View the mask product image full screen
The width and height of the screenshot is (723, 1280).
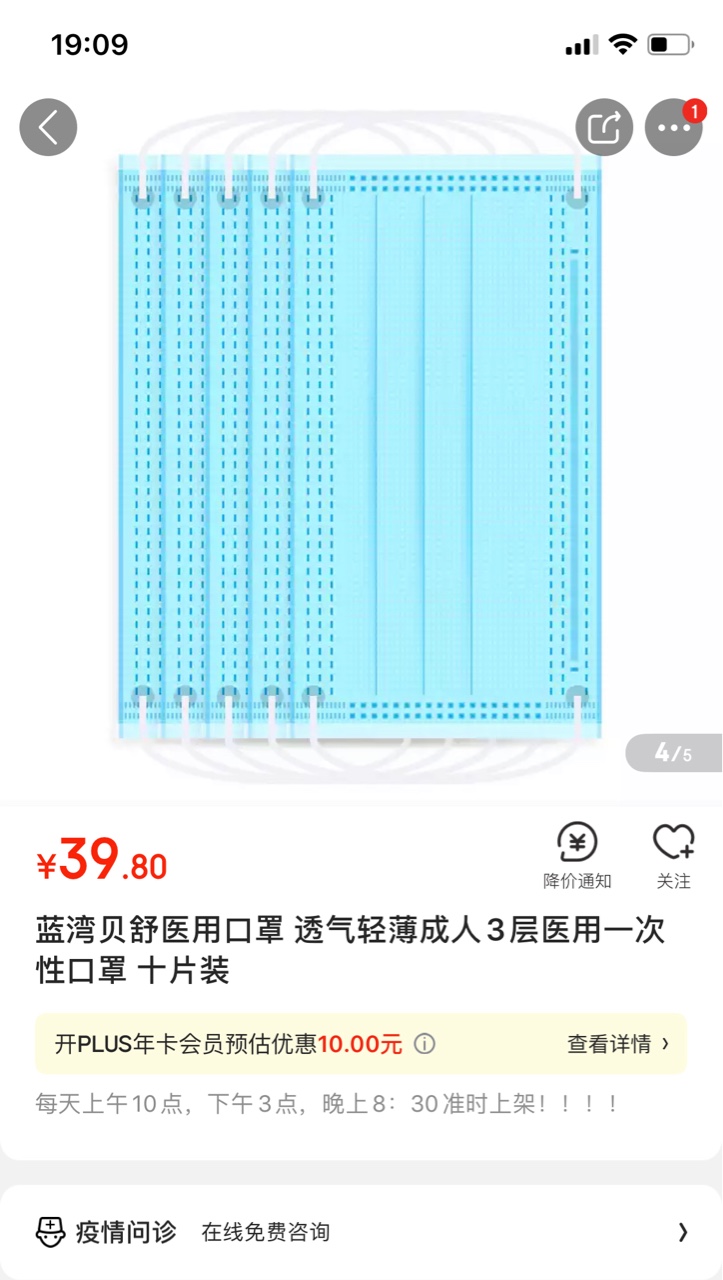360,450
